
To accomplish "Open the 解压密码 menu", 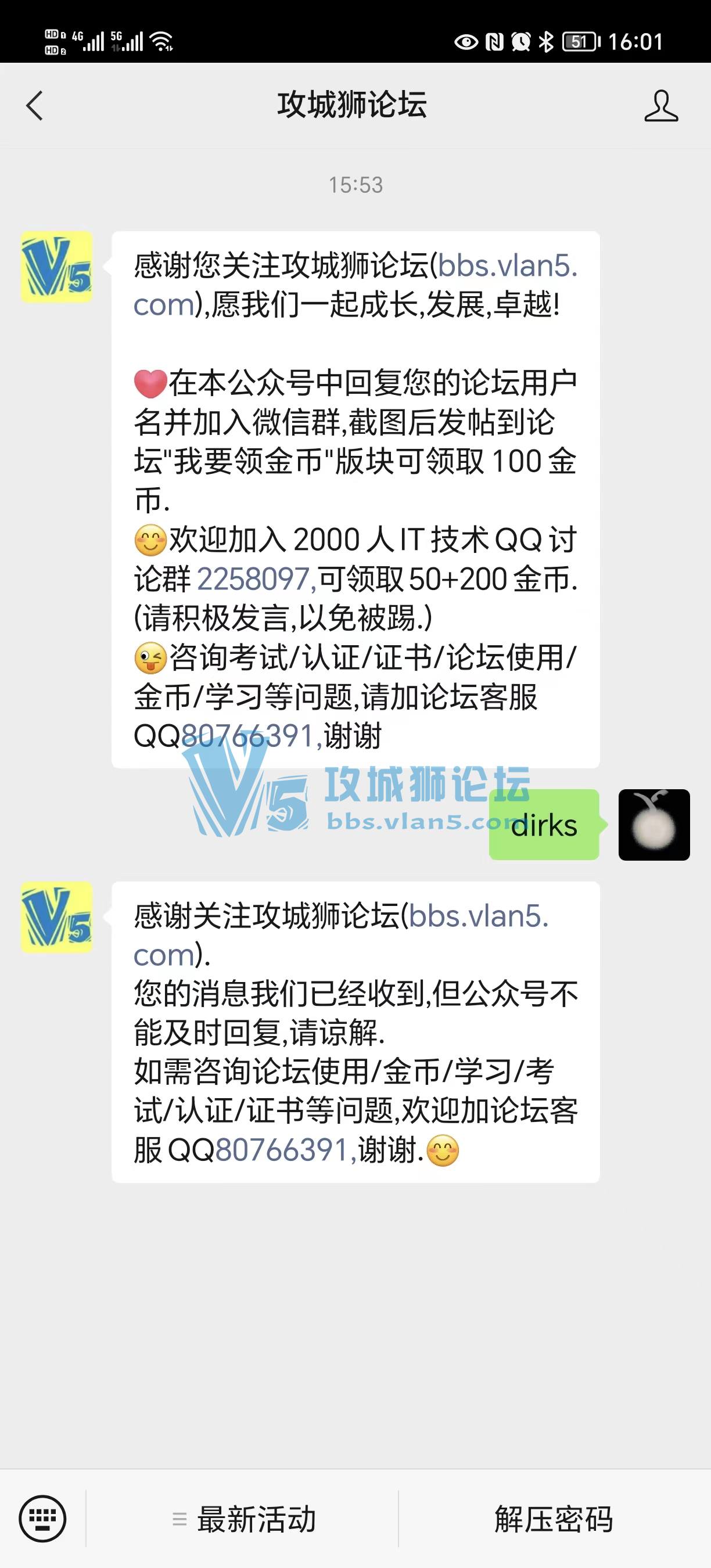I will pyautogui.click(x=554, y=1519).
